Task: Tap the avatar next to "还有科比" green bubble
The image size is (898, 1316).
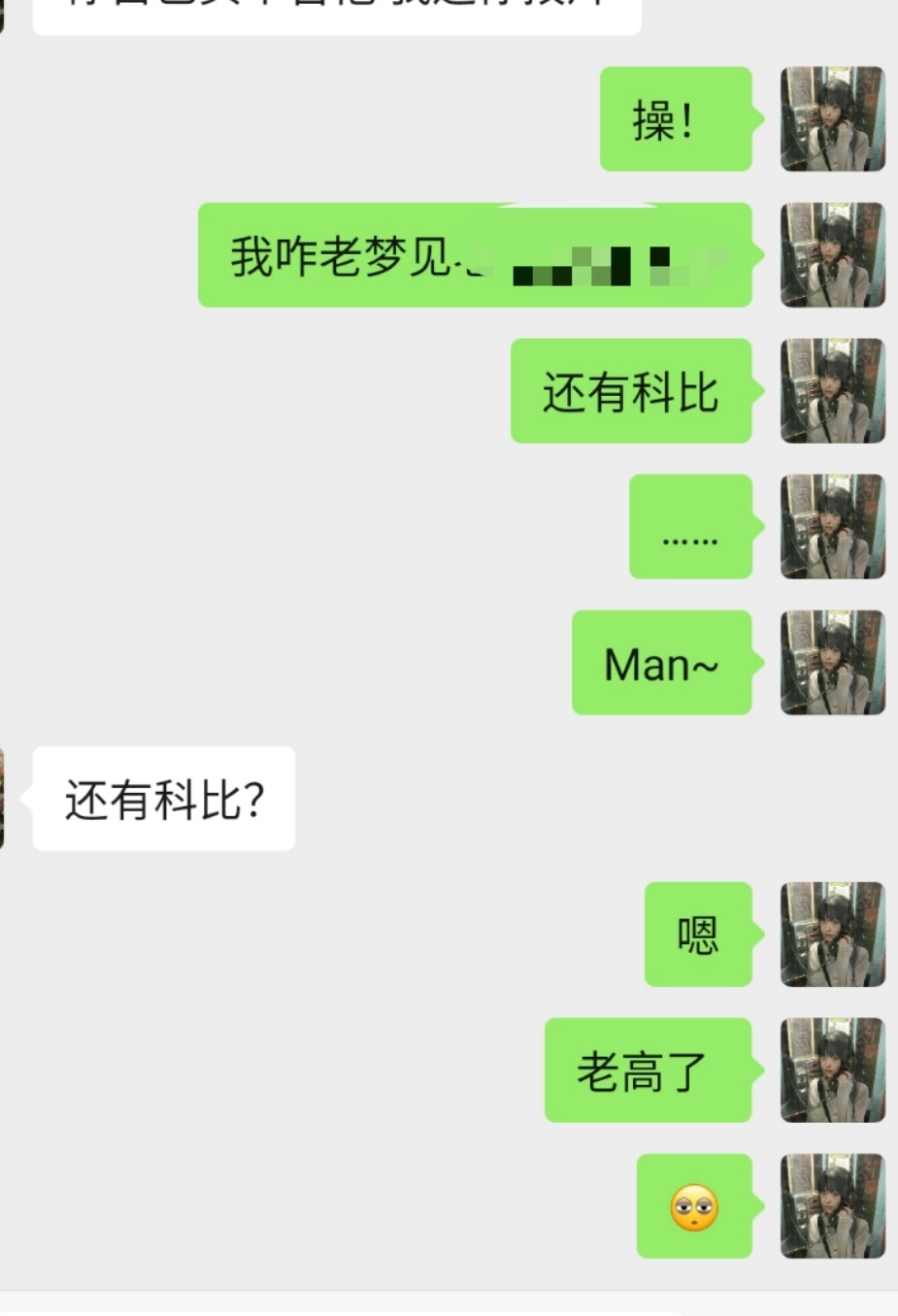Action: [833, 391]
